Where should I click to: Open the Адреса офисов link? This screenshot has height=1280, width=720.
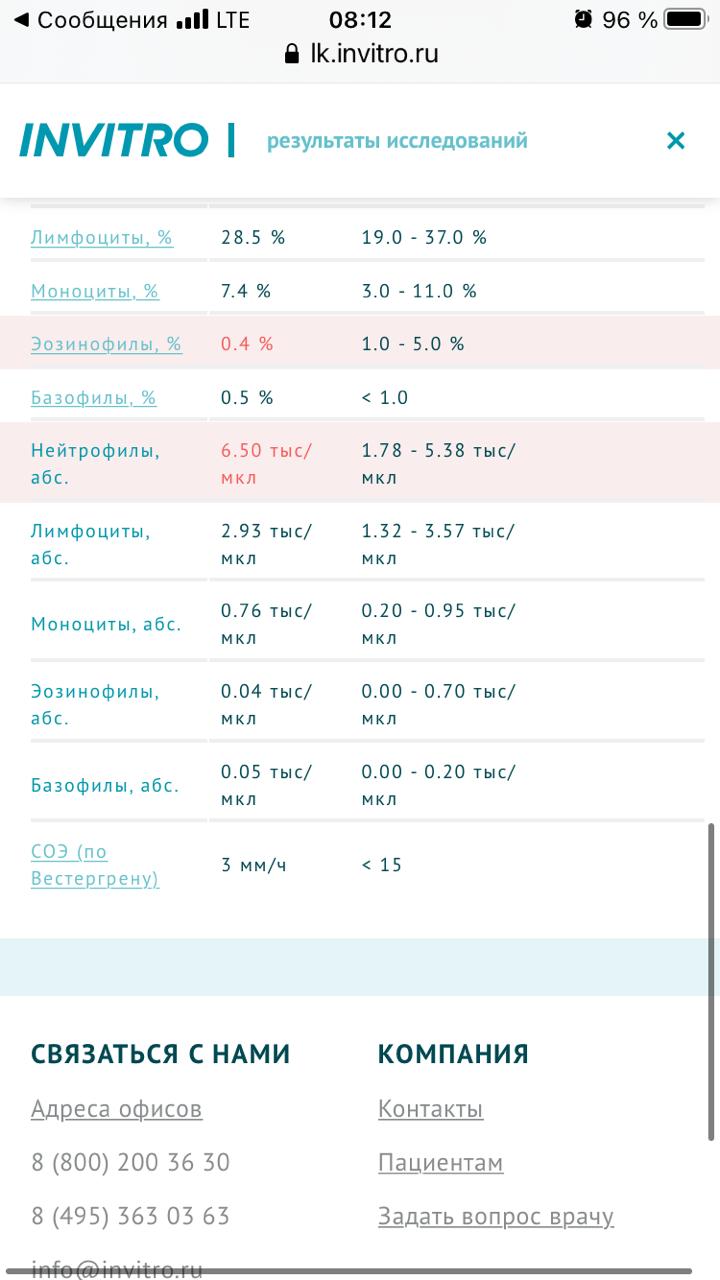(116, 1109)
